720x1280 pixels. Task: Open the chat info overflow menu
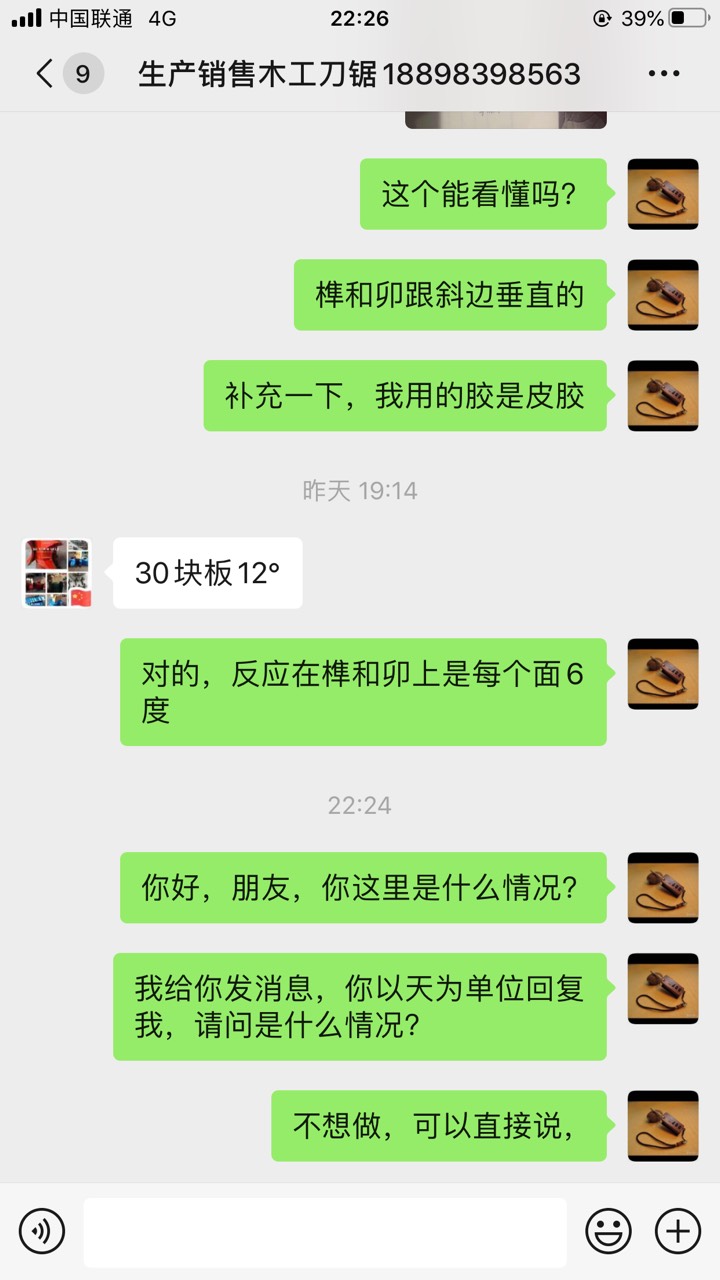coord(663,74)
